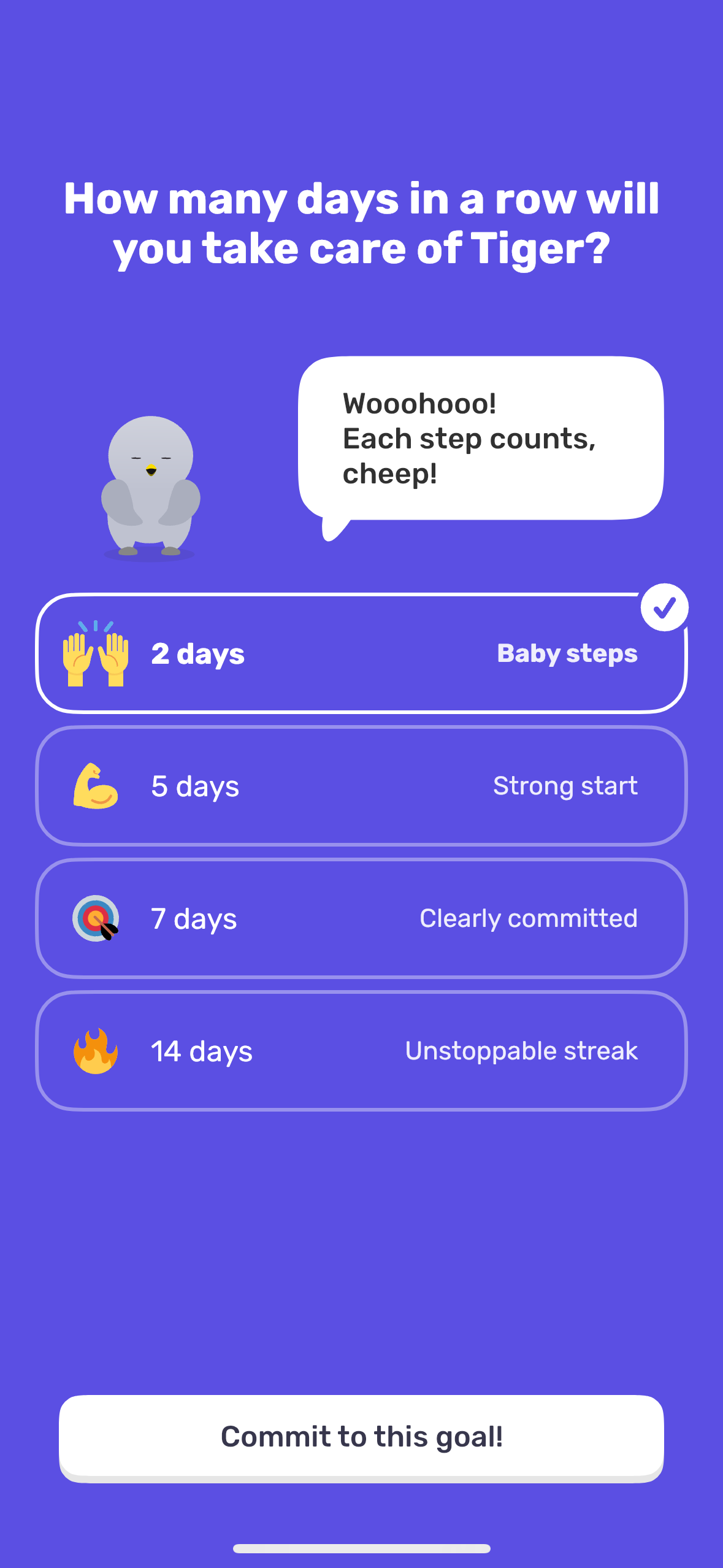Click the checkmark badge on the selected option
This screenshot has height=1568, width=723.
tap(665, 607)
